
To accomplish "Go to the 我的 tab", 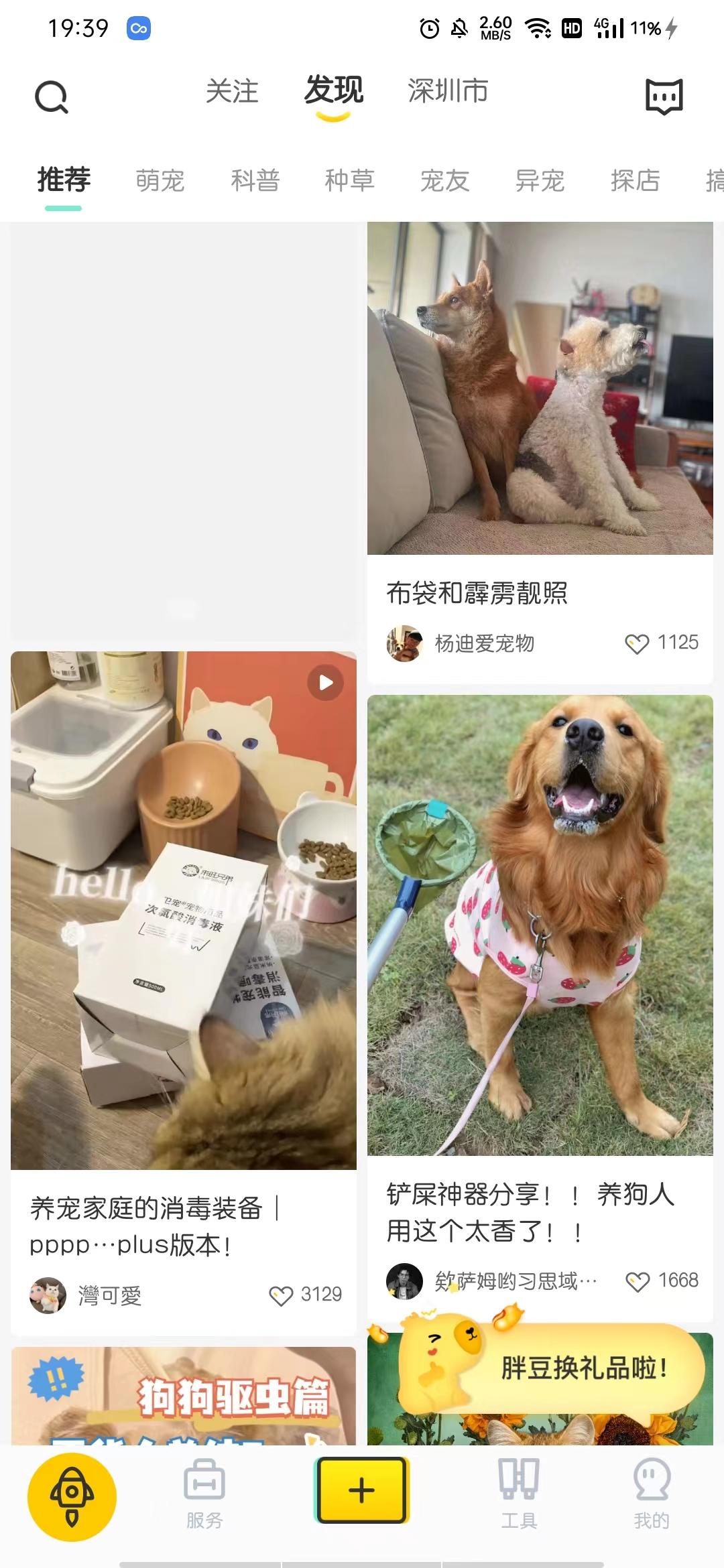I will 652,1494.
